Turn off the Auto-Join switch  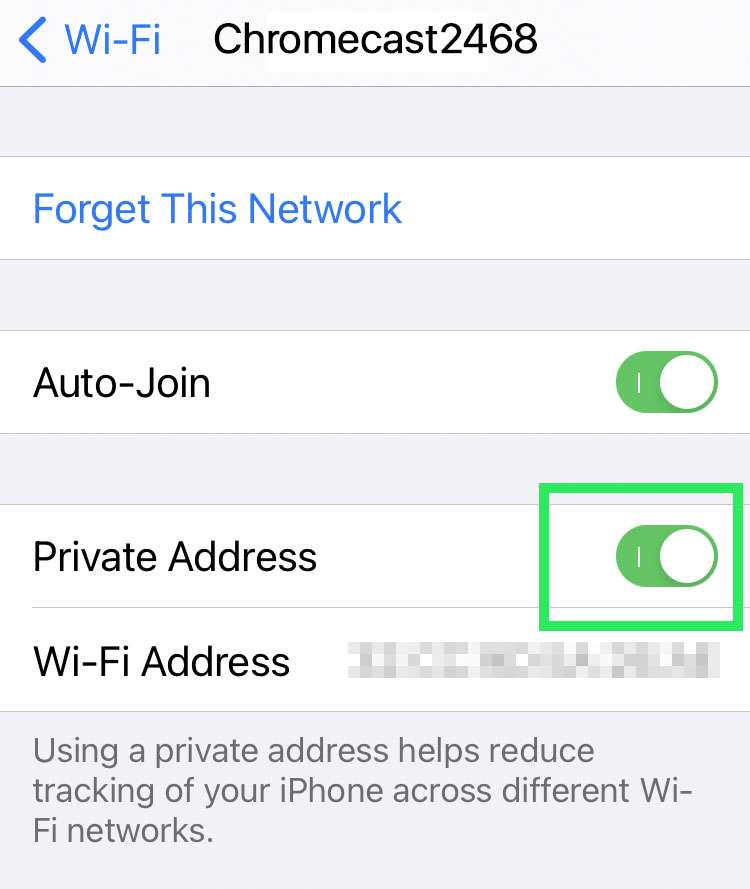click(x=666, y=382)
